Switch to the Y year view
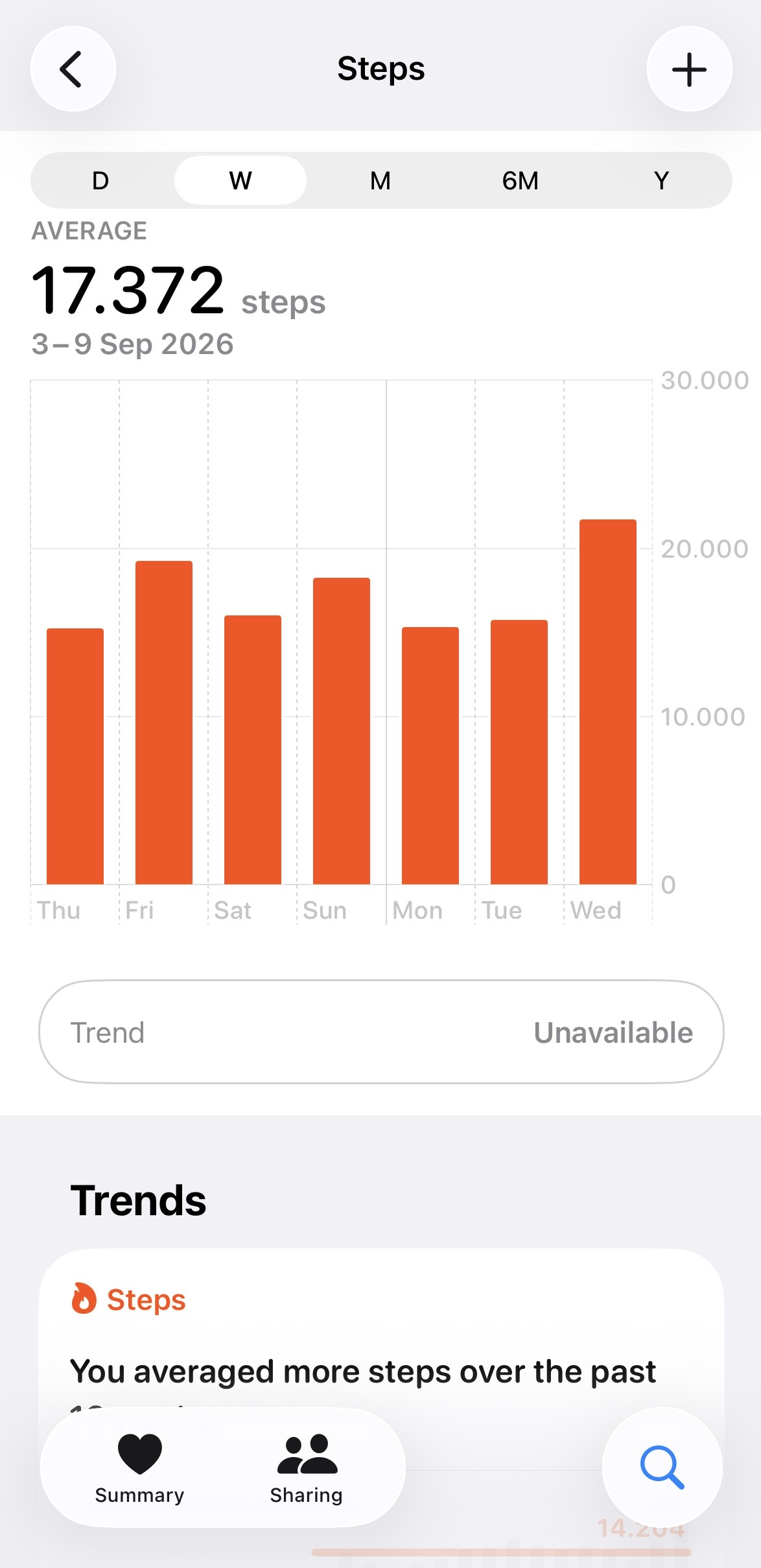The image size is (761, 1568). 661,180
